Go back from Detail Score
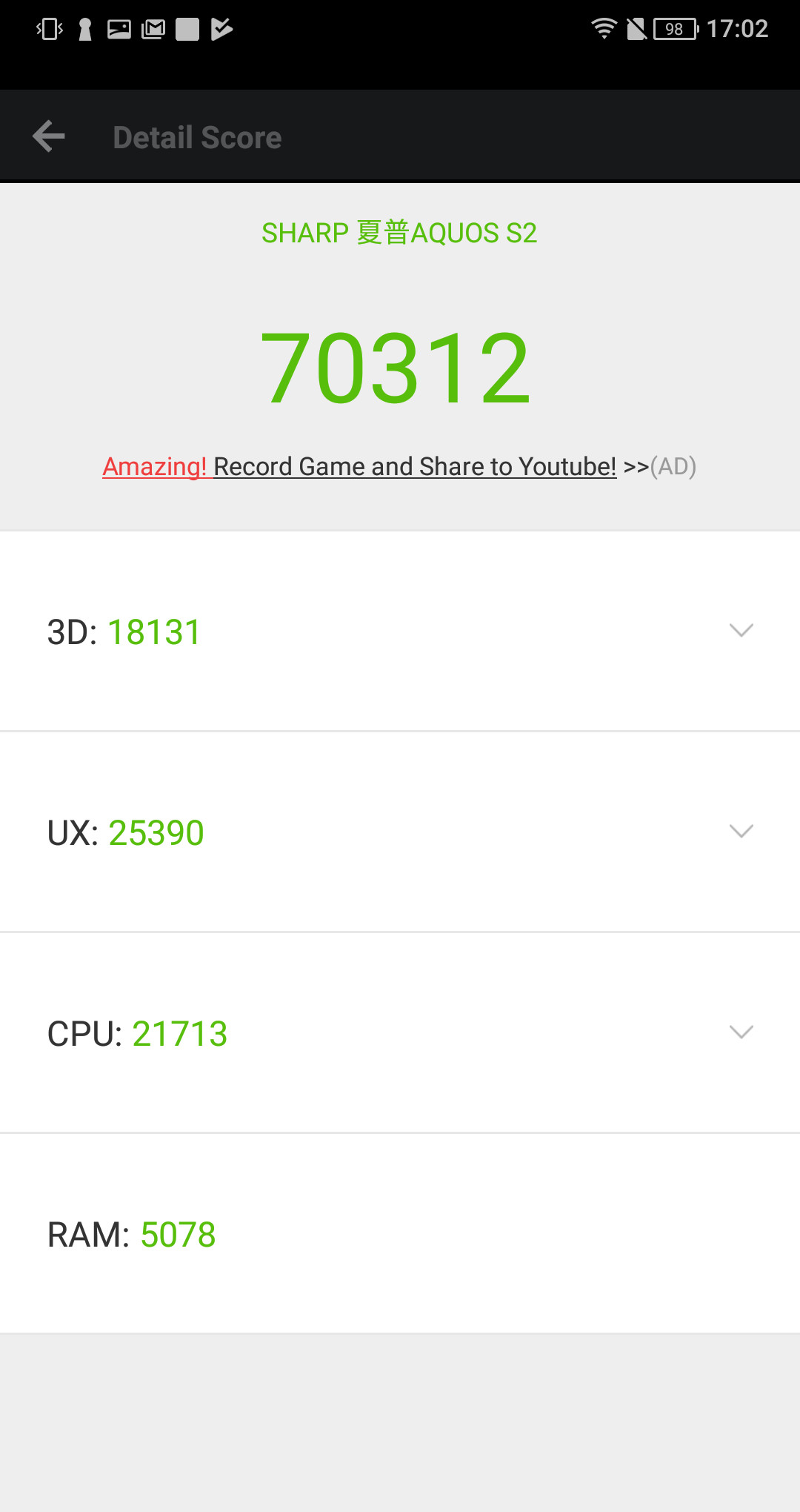This screenshot has height=1512, width=800. (49, 136)
